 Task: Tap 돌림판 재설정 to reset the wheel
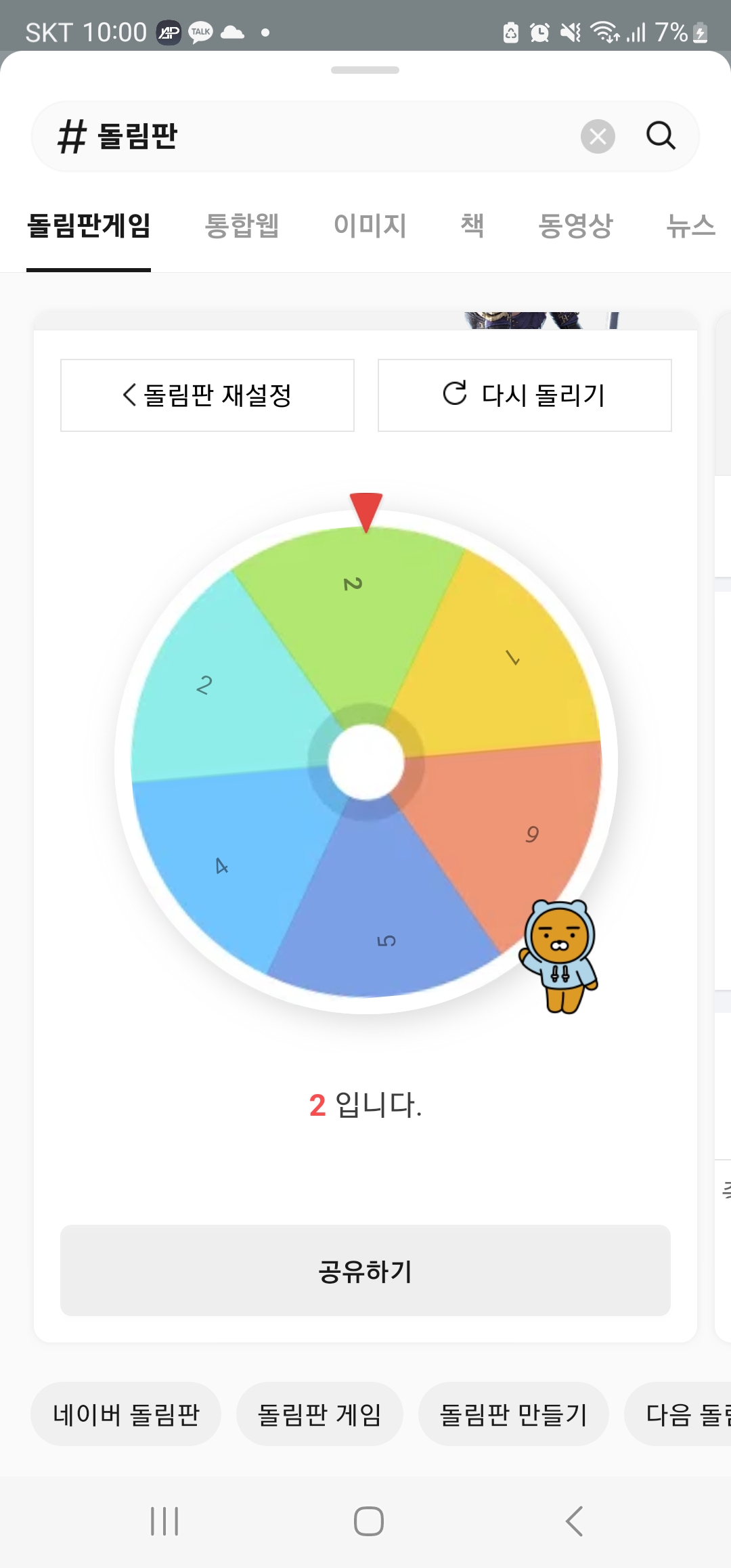click(x=207, y=395)
